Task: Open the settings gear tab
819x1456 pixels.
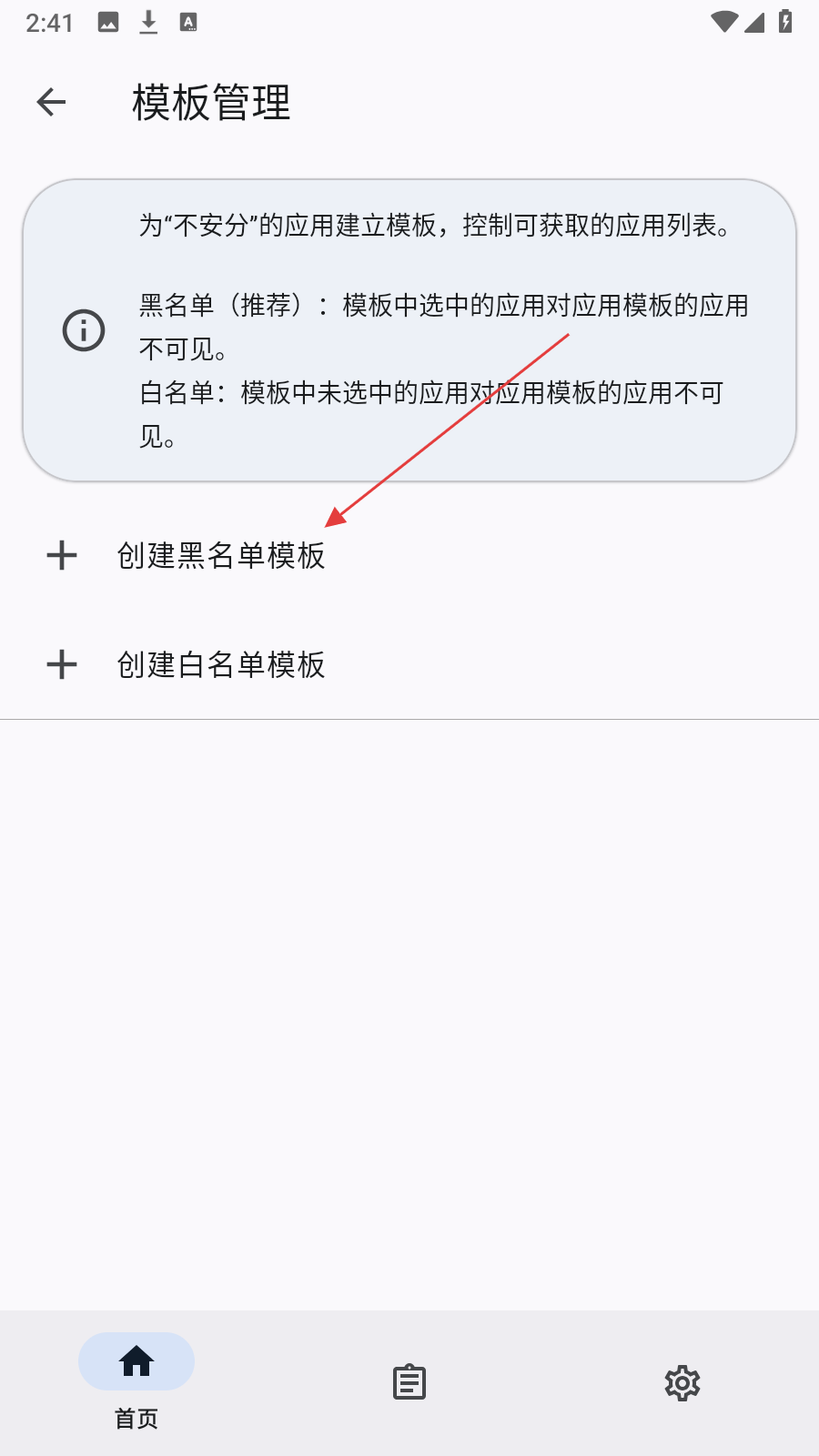Action: [x=682, y=1382]
